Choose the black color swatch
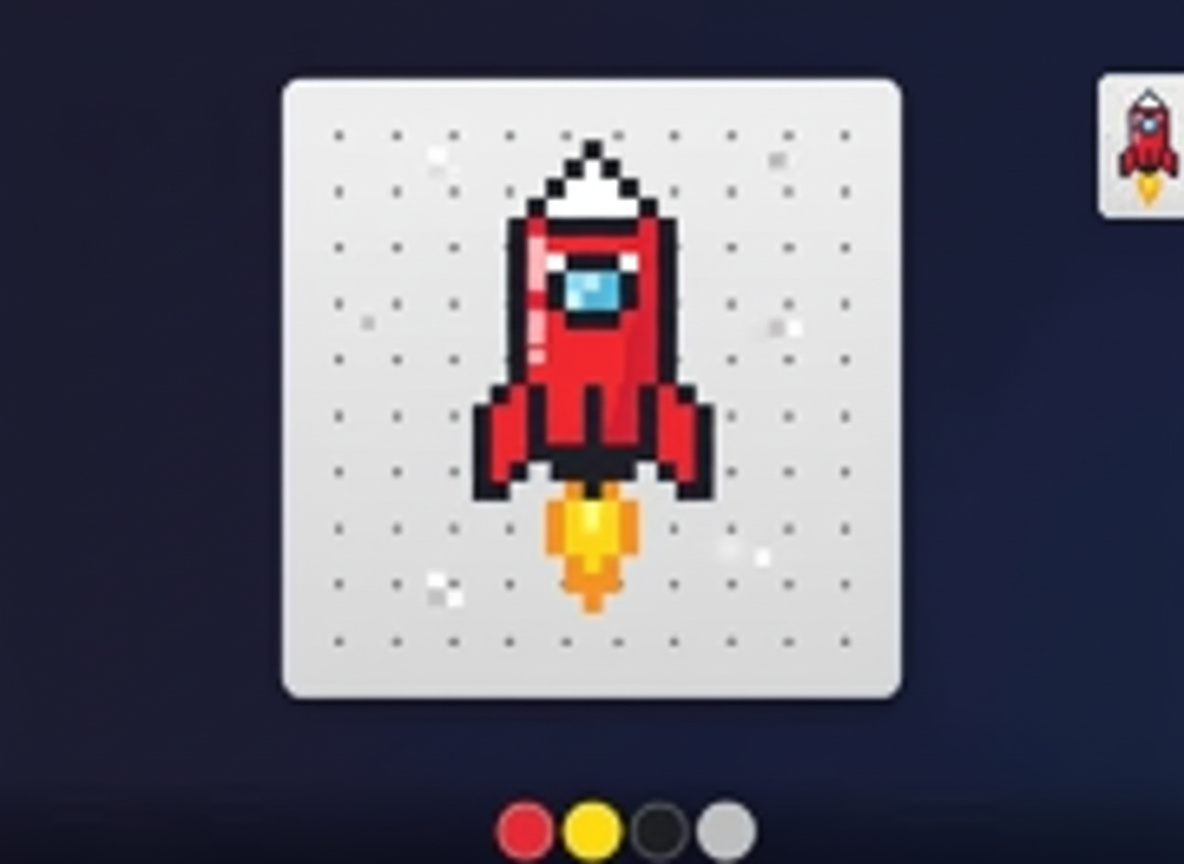Viewport: 1184px width, 864px height. coord(659,831)
